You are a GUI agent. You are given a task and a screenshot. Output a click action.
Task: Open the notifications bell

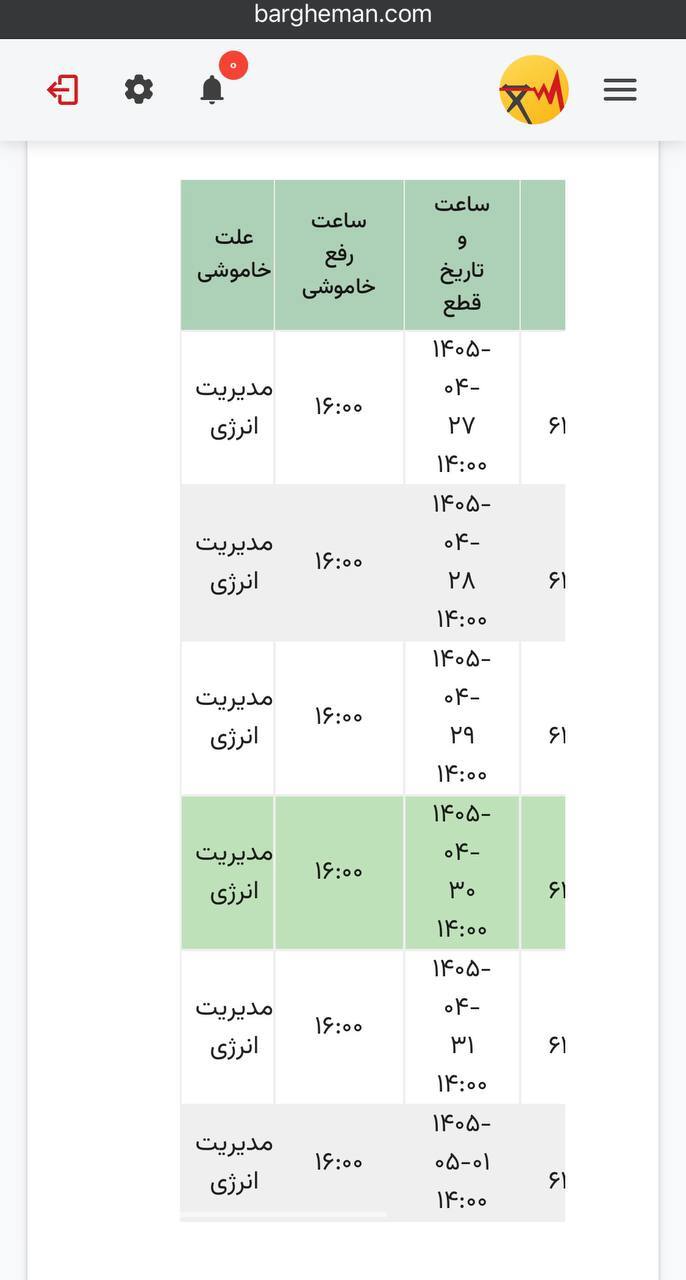pyautogui.click(x=212, y=90)
